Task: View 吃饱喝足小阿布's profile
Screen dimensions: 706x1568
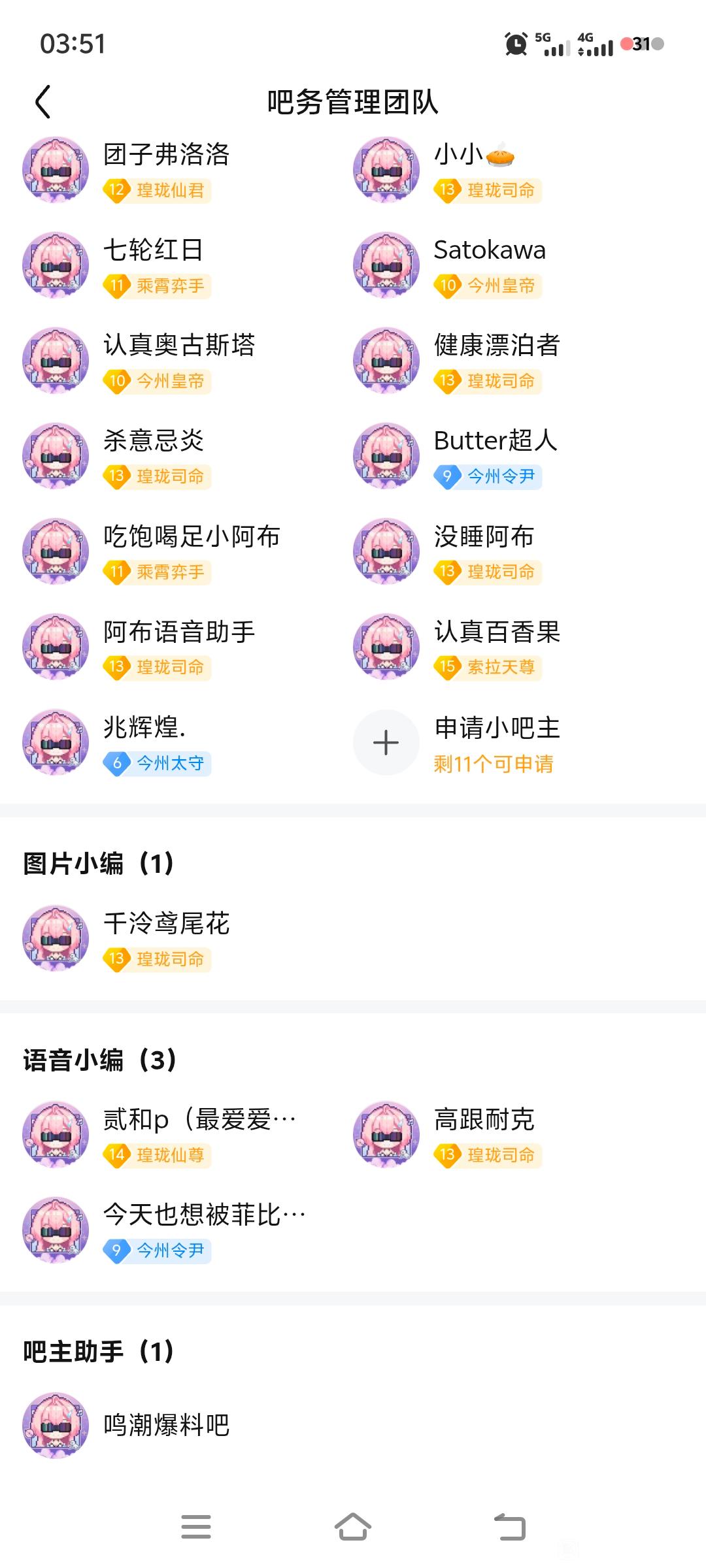Action: pyautogui.click(x=192, y=537)
